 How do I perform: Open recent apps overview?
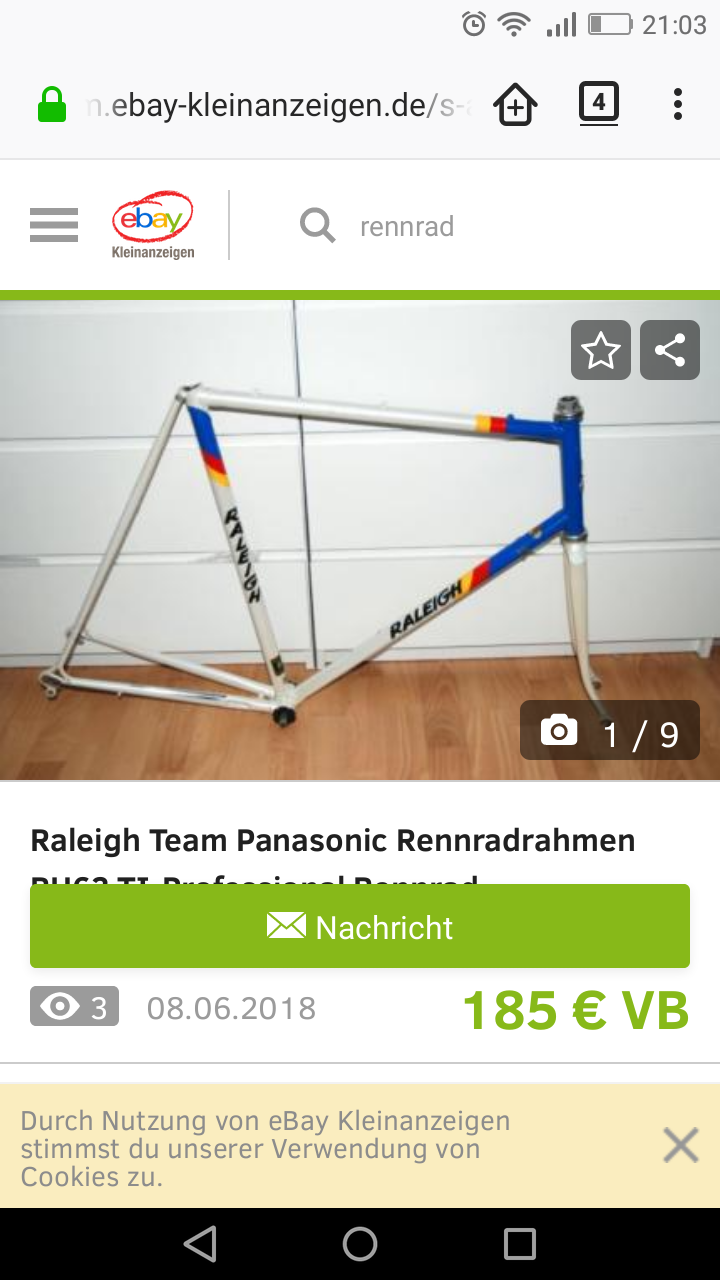pyautogui.click(x=520, y=1244)
